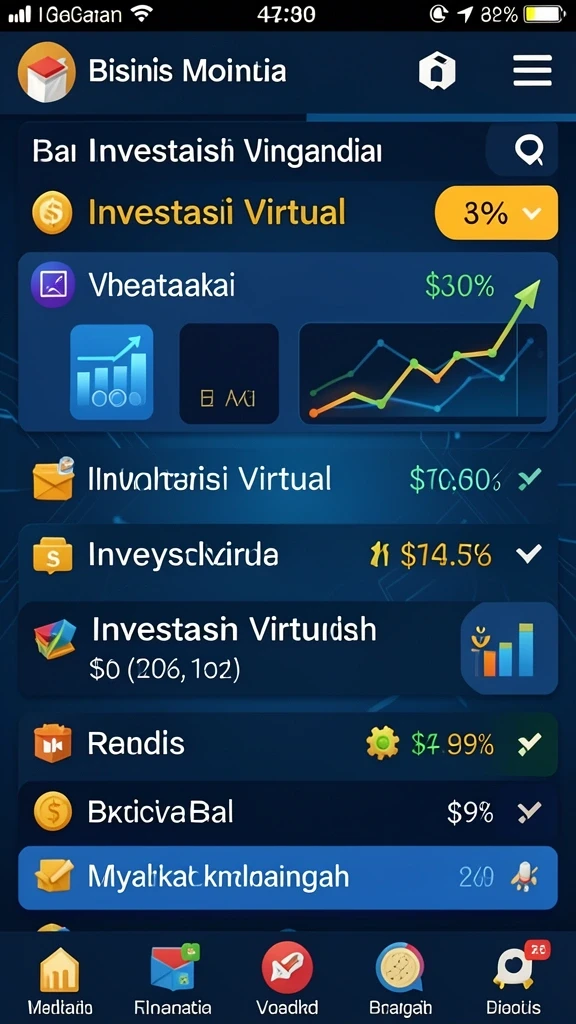Switch to the Mediatio tab
This screenshot has width=576, height=1024.
tap(59, 977)
